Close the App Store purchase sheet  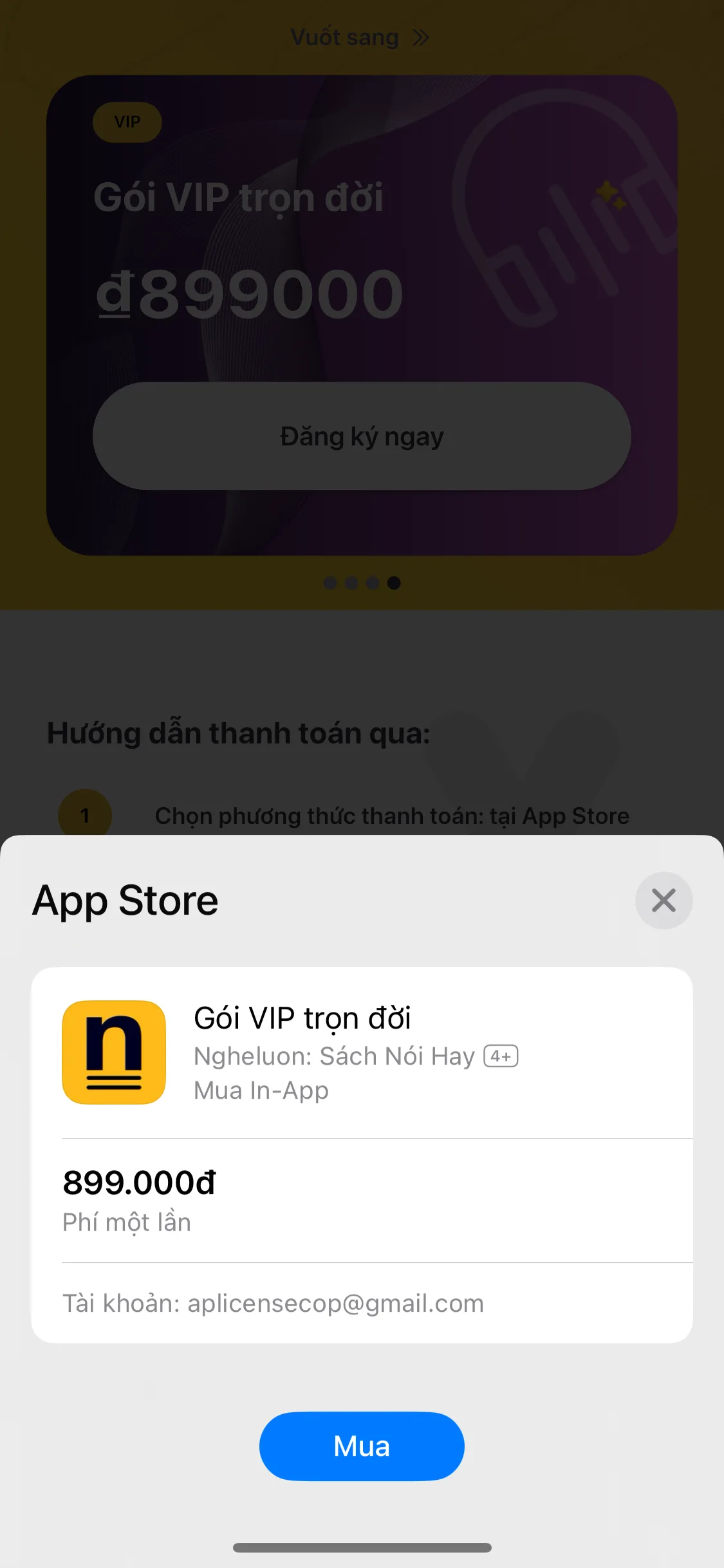664,901
